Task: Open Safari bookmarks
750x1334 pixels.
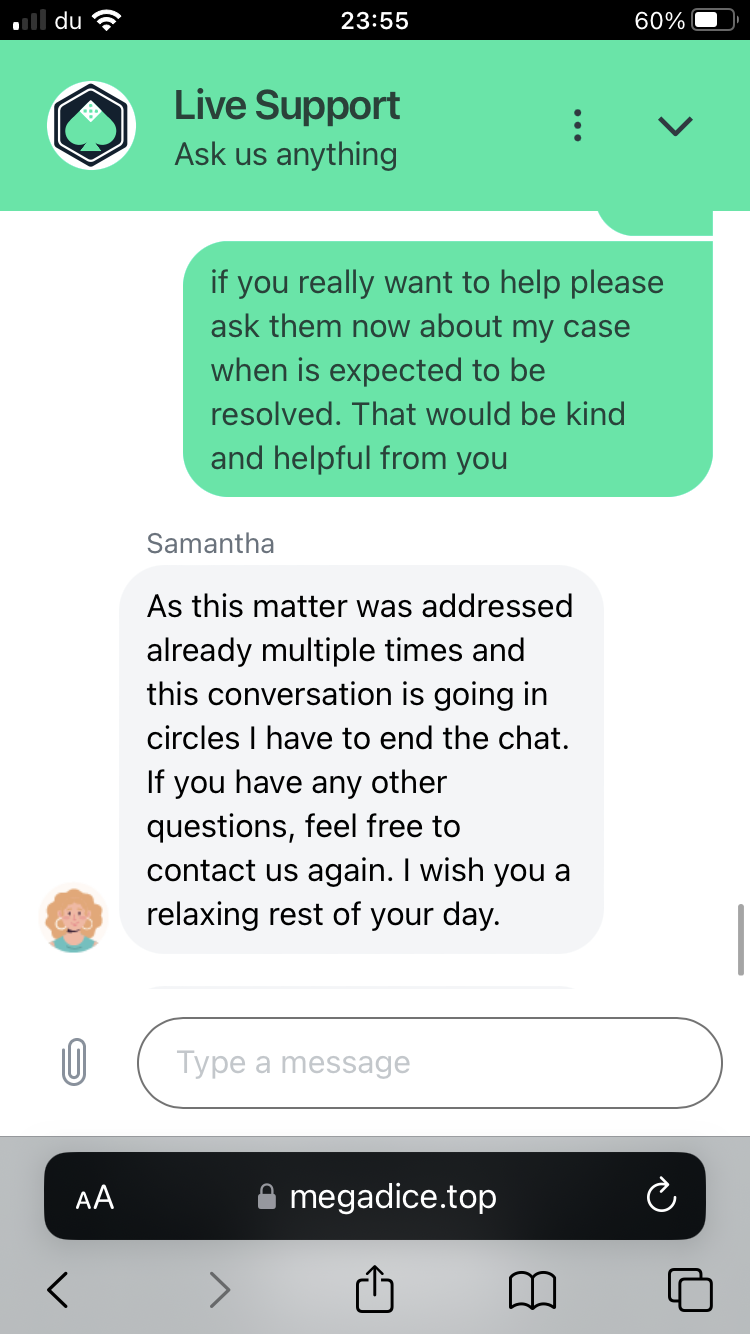Action: (x=532, y=1290)
